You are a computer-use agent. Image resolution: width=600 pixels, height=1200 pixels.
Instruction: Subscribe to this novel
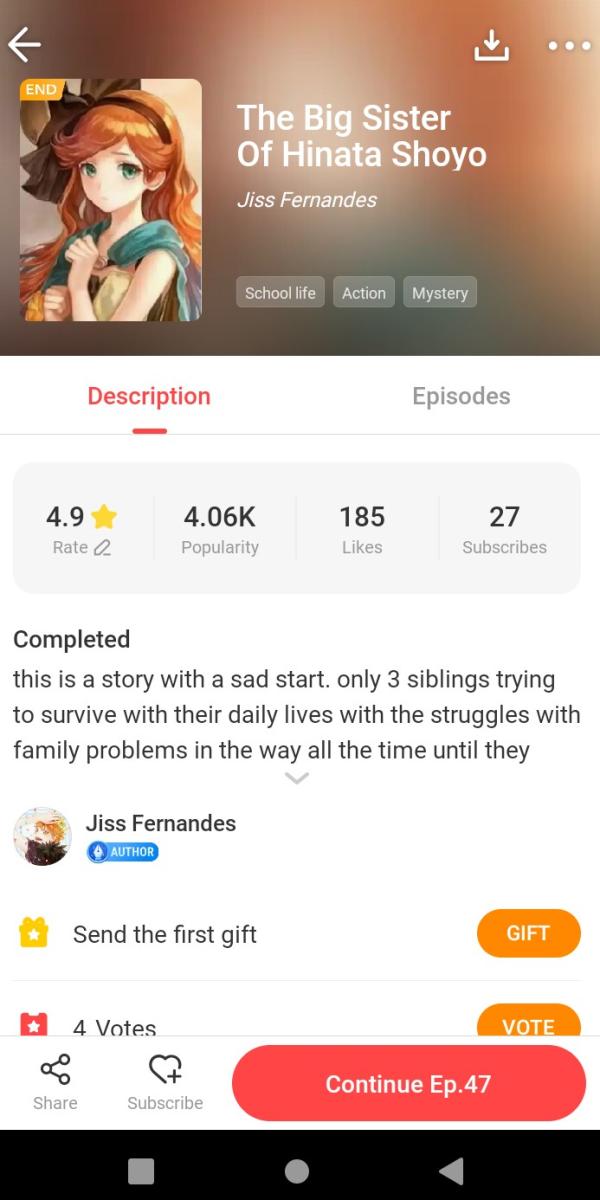pos(165,1082)
